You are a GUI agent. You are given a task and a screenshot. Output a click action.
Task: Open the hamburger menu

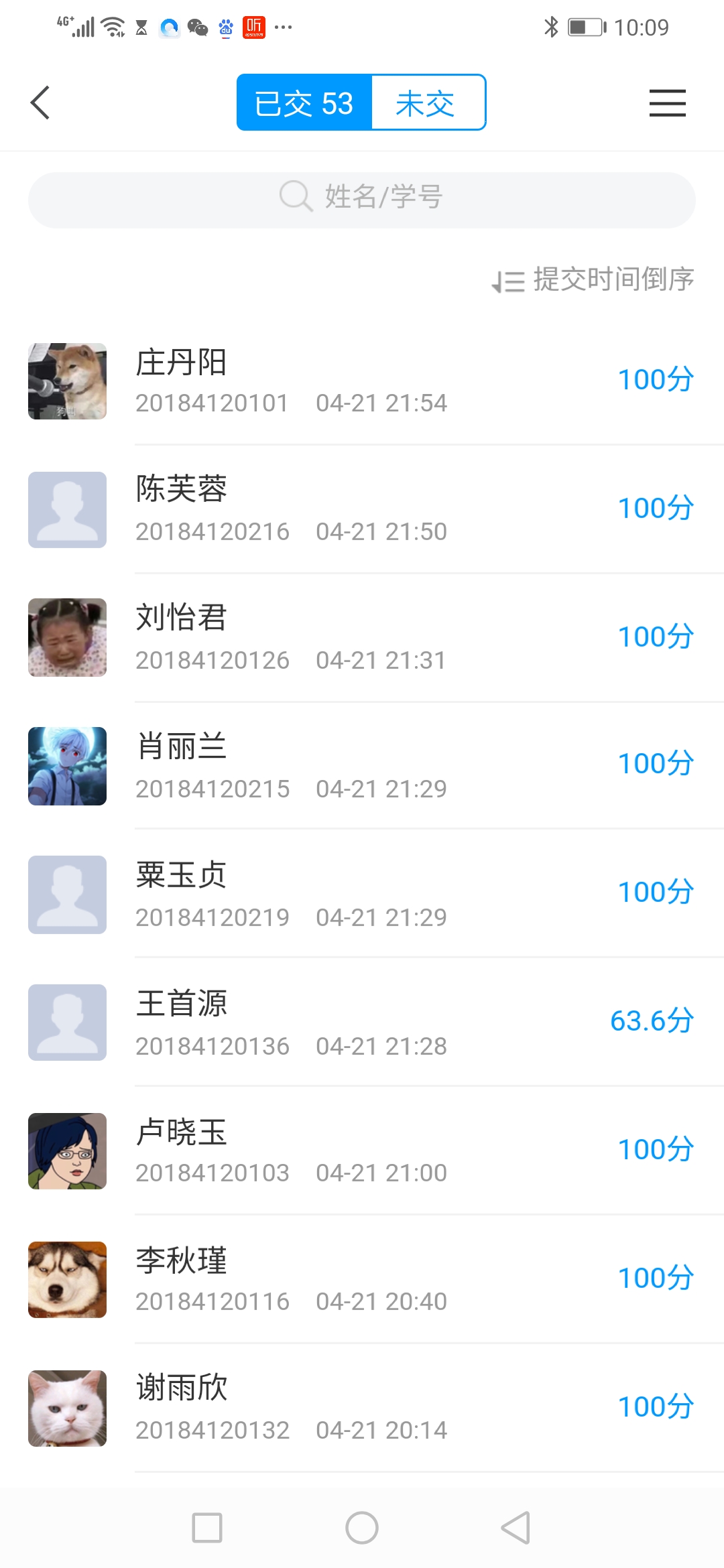pyautogui.click(x=667, y=103)
